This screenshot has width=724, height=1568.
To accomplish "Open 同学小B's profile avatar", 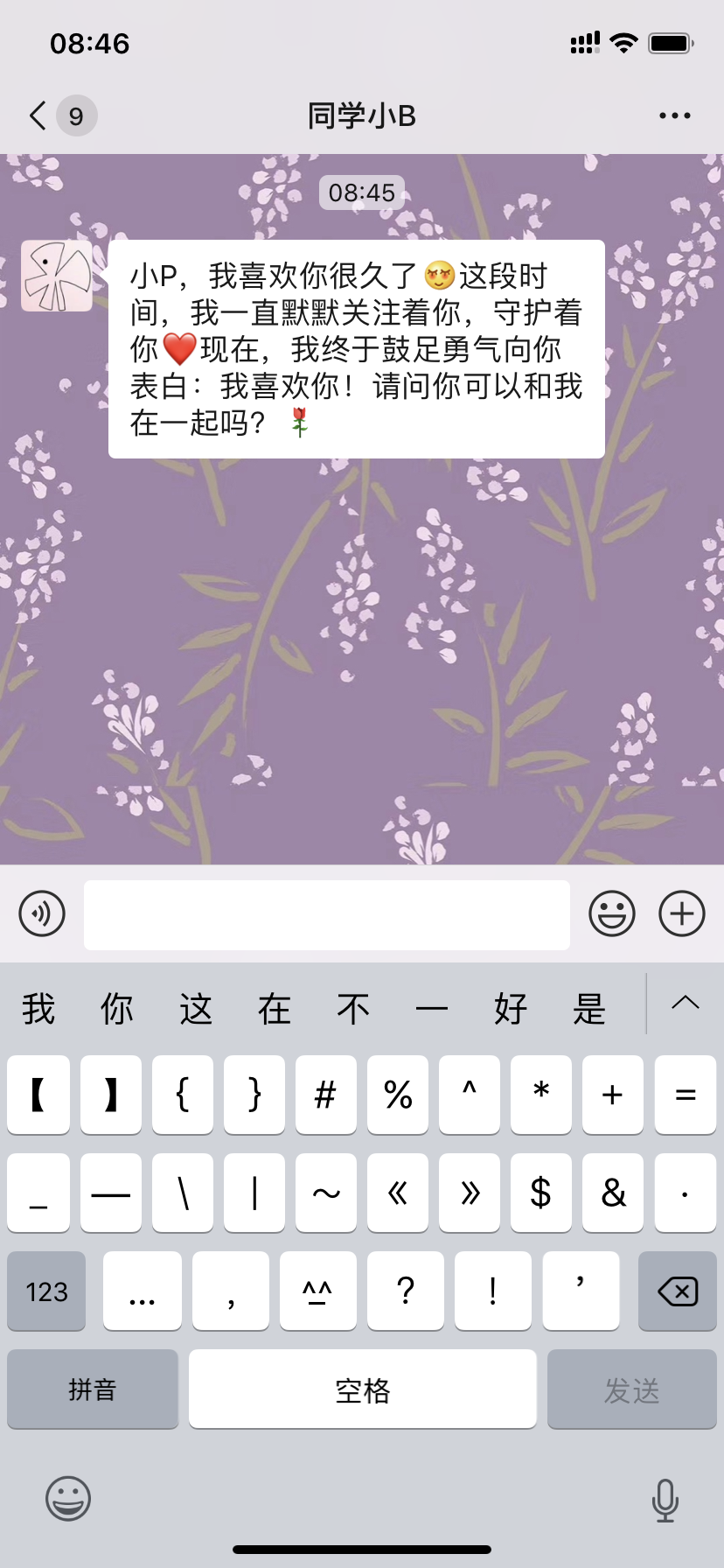I will pyautogui.click(x=57, y=276).
